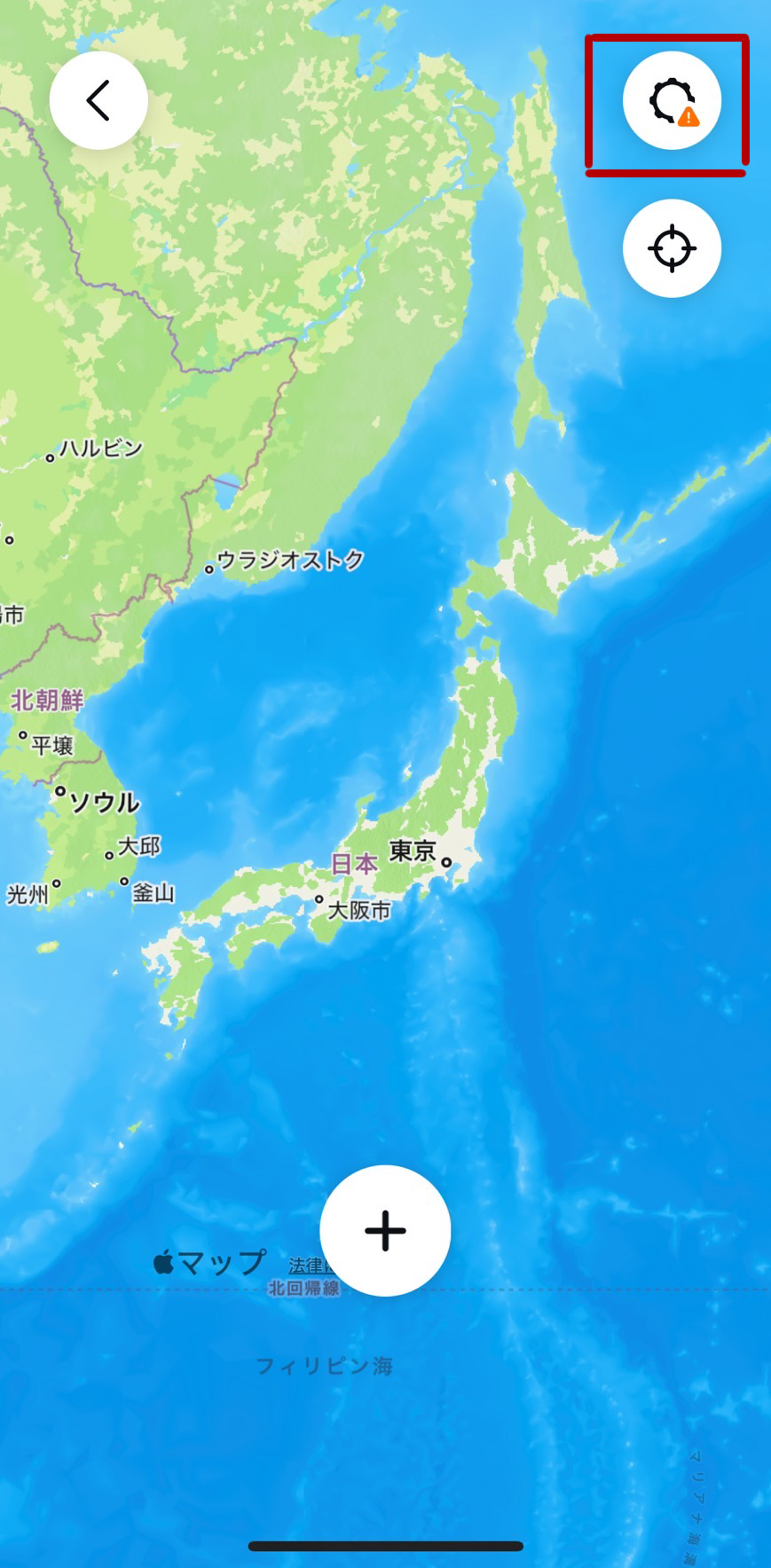Add a new item with plus button

(x=385, y=1231)
